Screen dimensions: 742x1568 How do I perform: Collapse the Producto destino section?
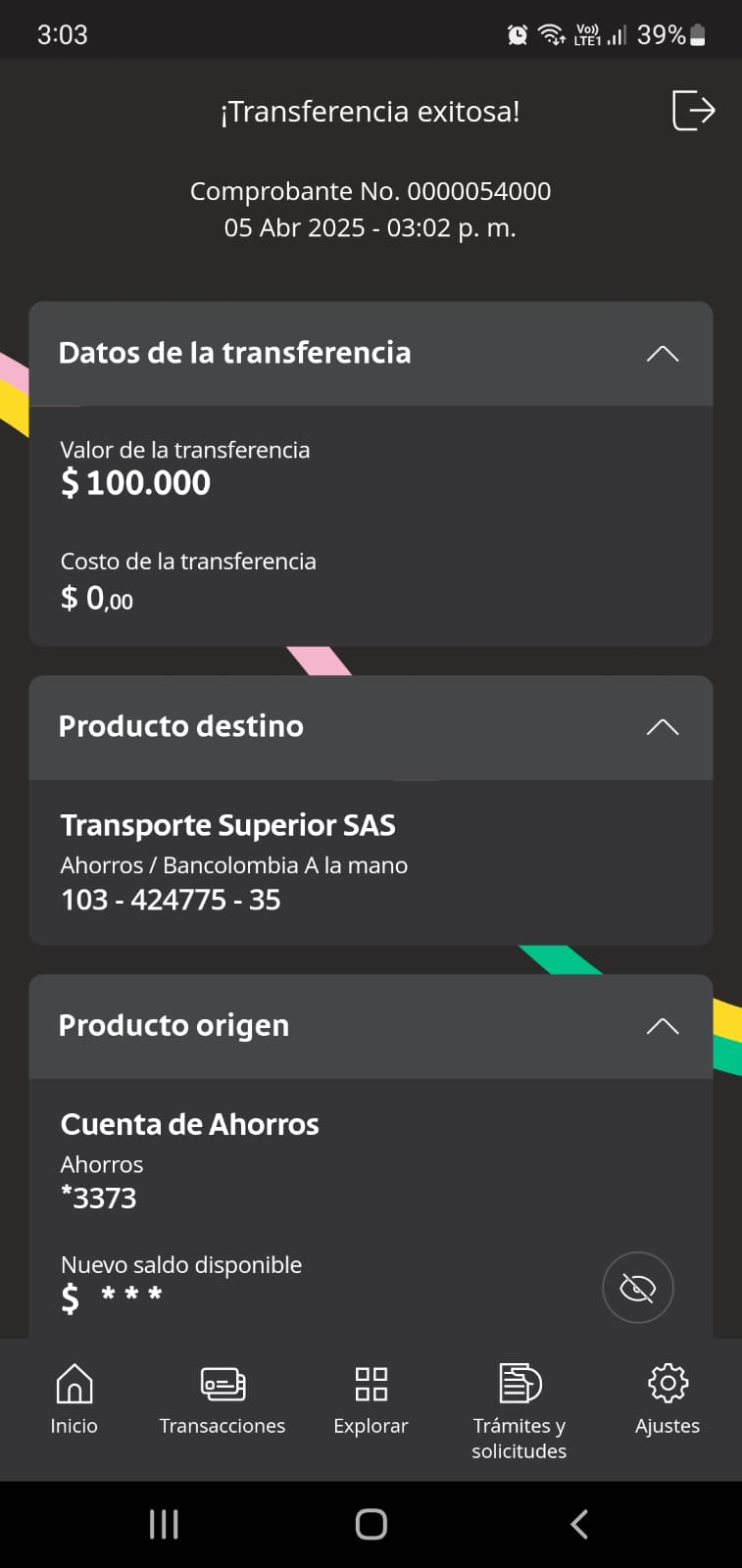pyautogui.click(x=663, y=727)
